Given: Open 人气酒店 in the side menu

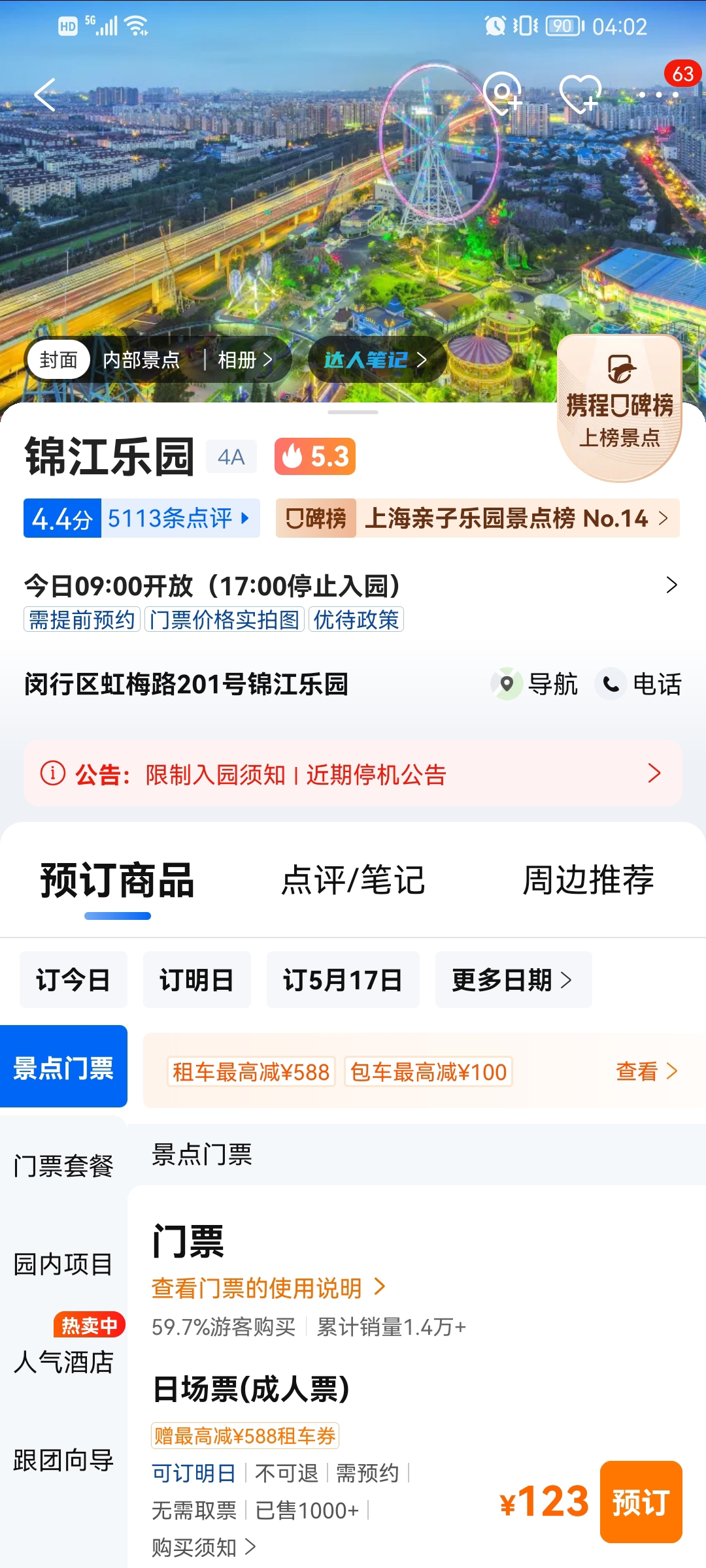Looking at the screenshot, I should [63, 1362].
